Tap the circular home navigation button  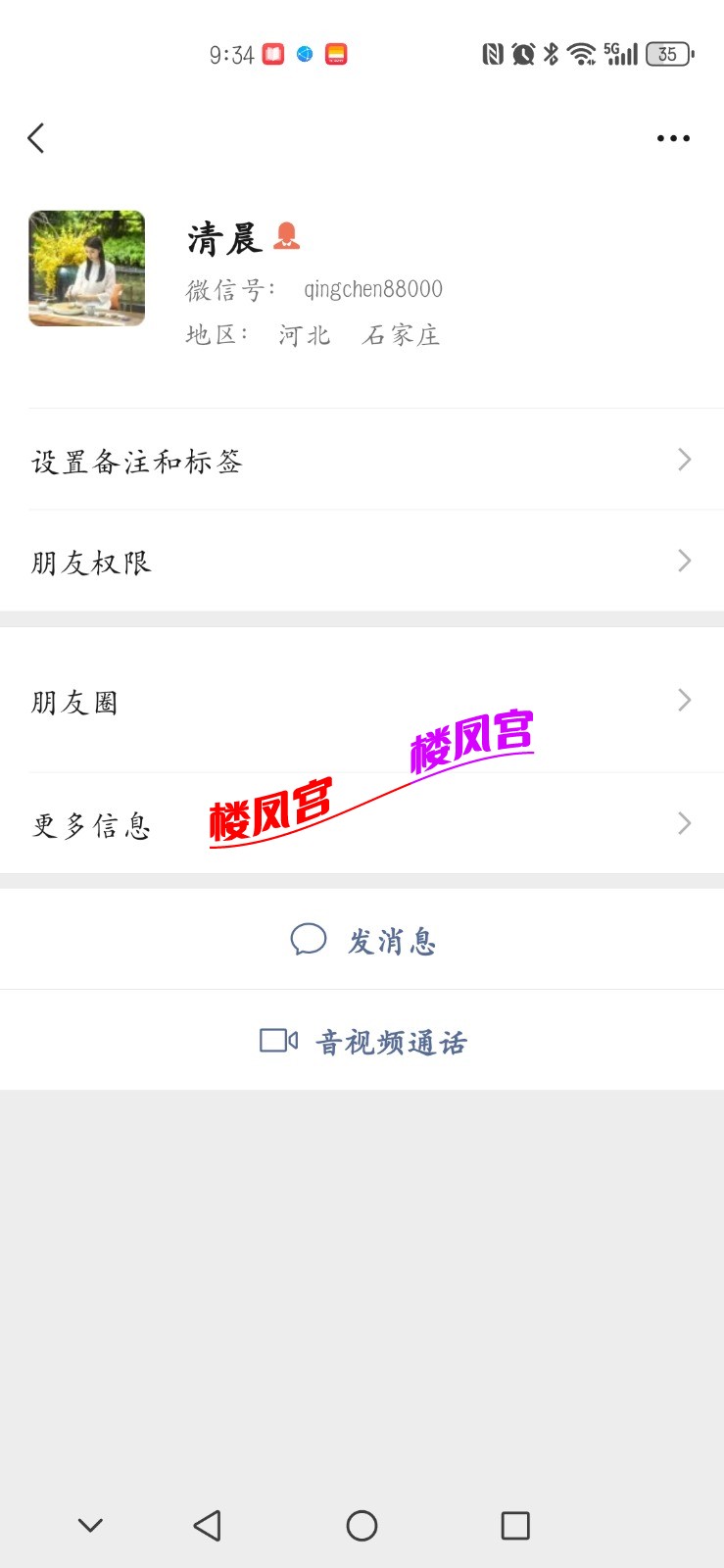pyautogui.click(x=362, y=1526)
